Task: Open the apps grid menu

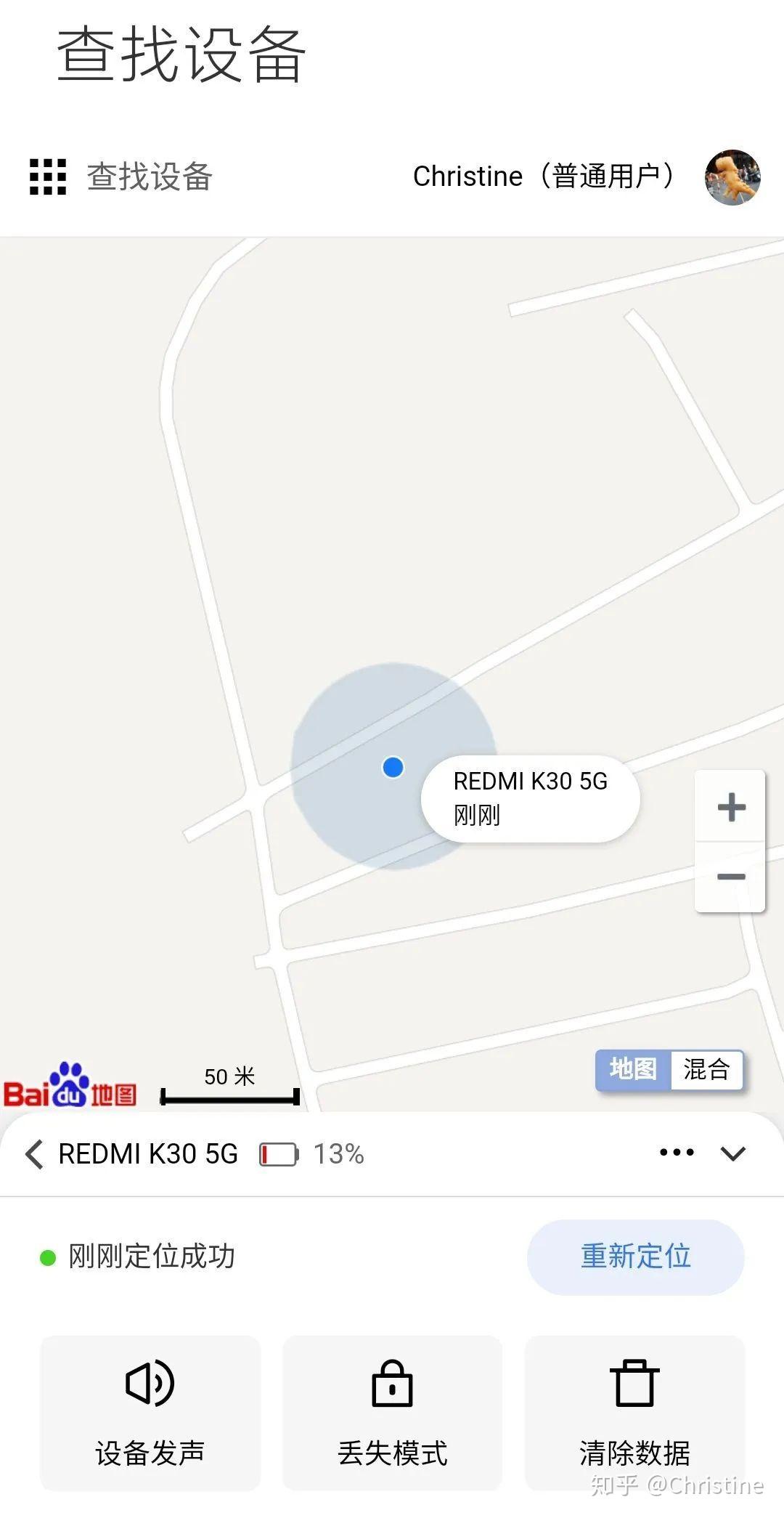Action: pos(48,176)
